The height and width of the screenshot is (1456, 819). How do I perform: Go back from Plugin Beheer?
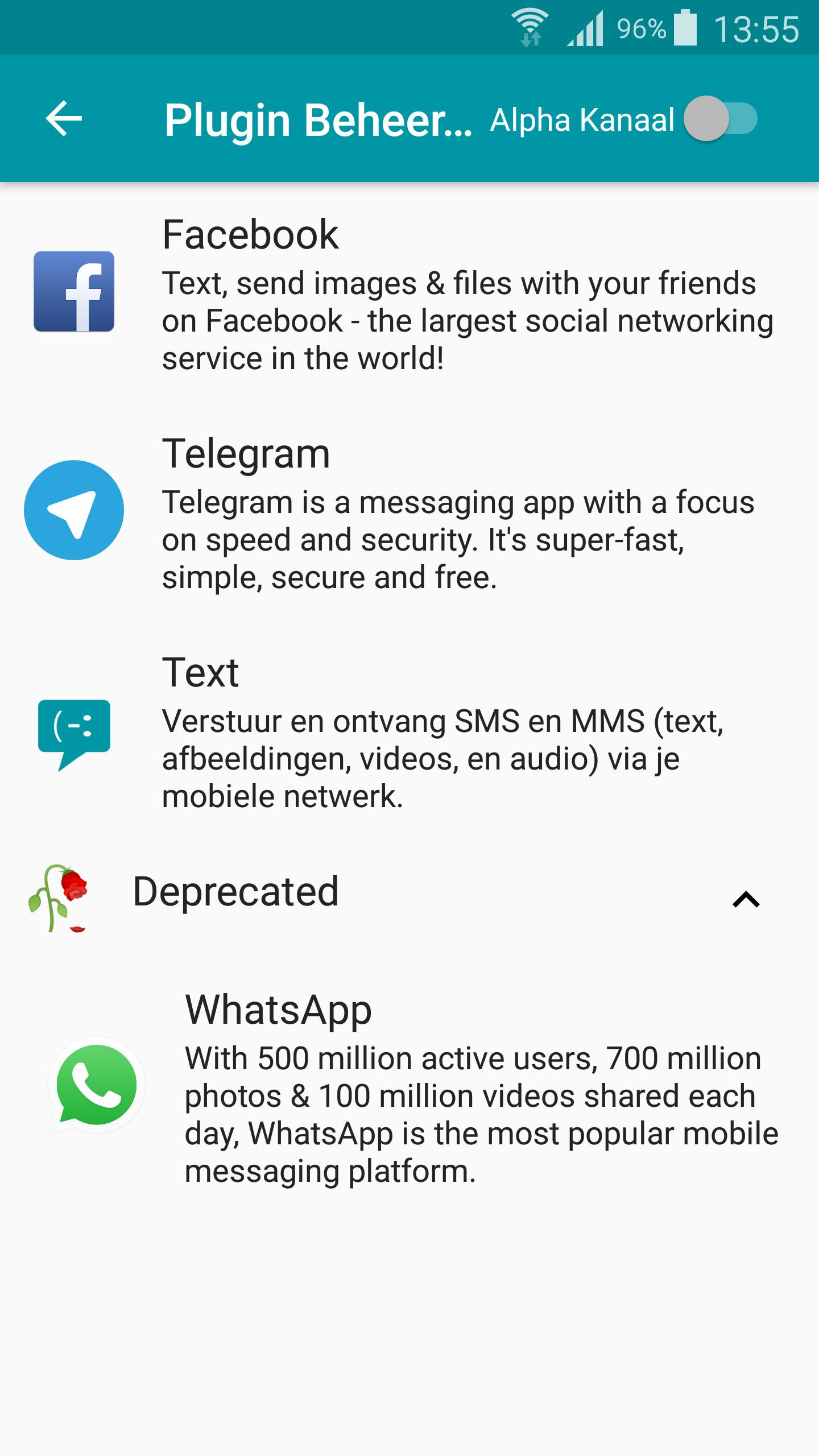[64, 119]
